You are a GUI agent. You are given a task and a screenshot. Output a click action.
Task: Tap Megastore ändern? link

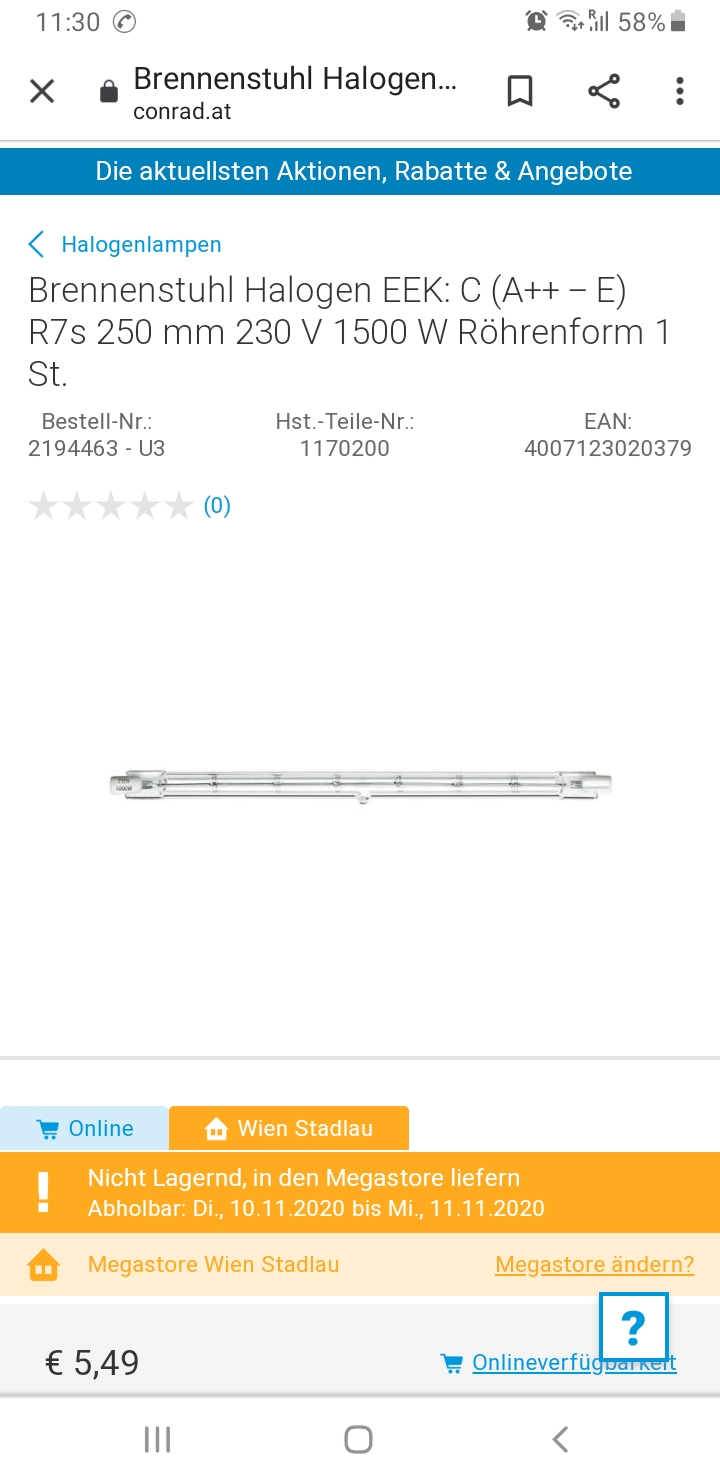click(x=594, y=1264)
